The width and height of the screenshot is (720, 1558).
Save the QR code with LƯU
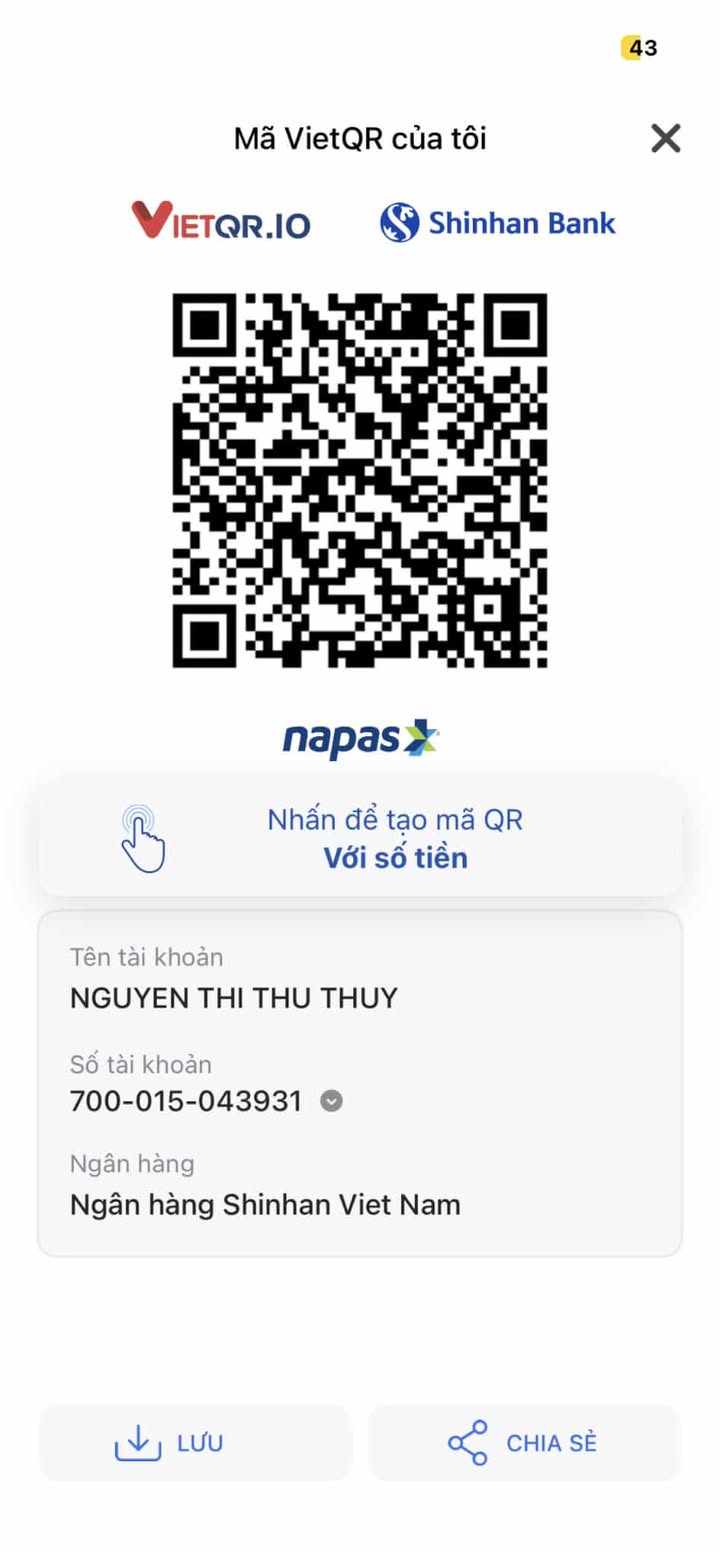pos(196,1442)
